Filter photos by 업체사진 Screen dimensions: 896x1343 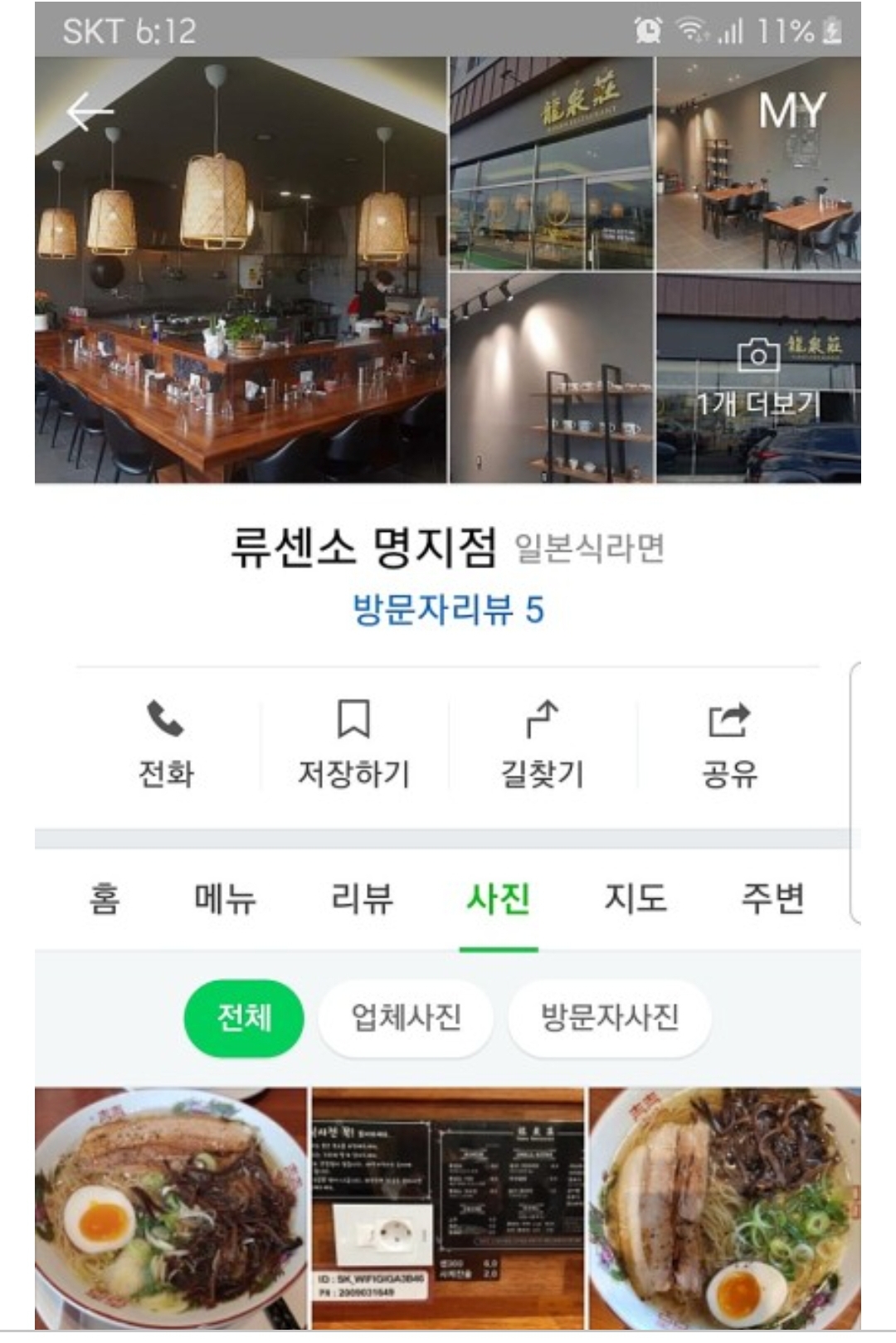[406, 1018]
